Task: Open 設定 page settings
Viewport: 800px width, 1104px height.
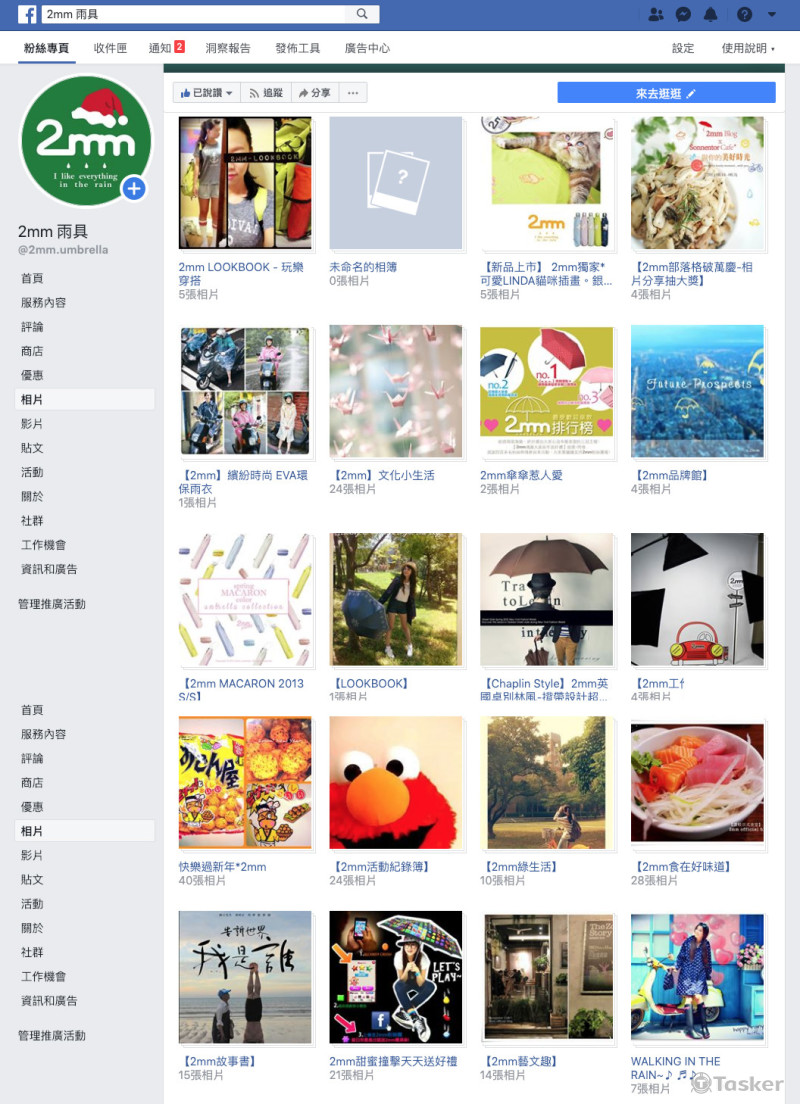Action: (x=683, y=48)
